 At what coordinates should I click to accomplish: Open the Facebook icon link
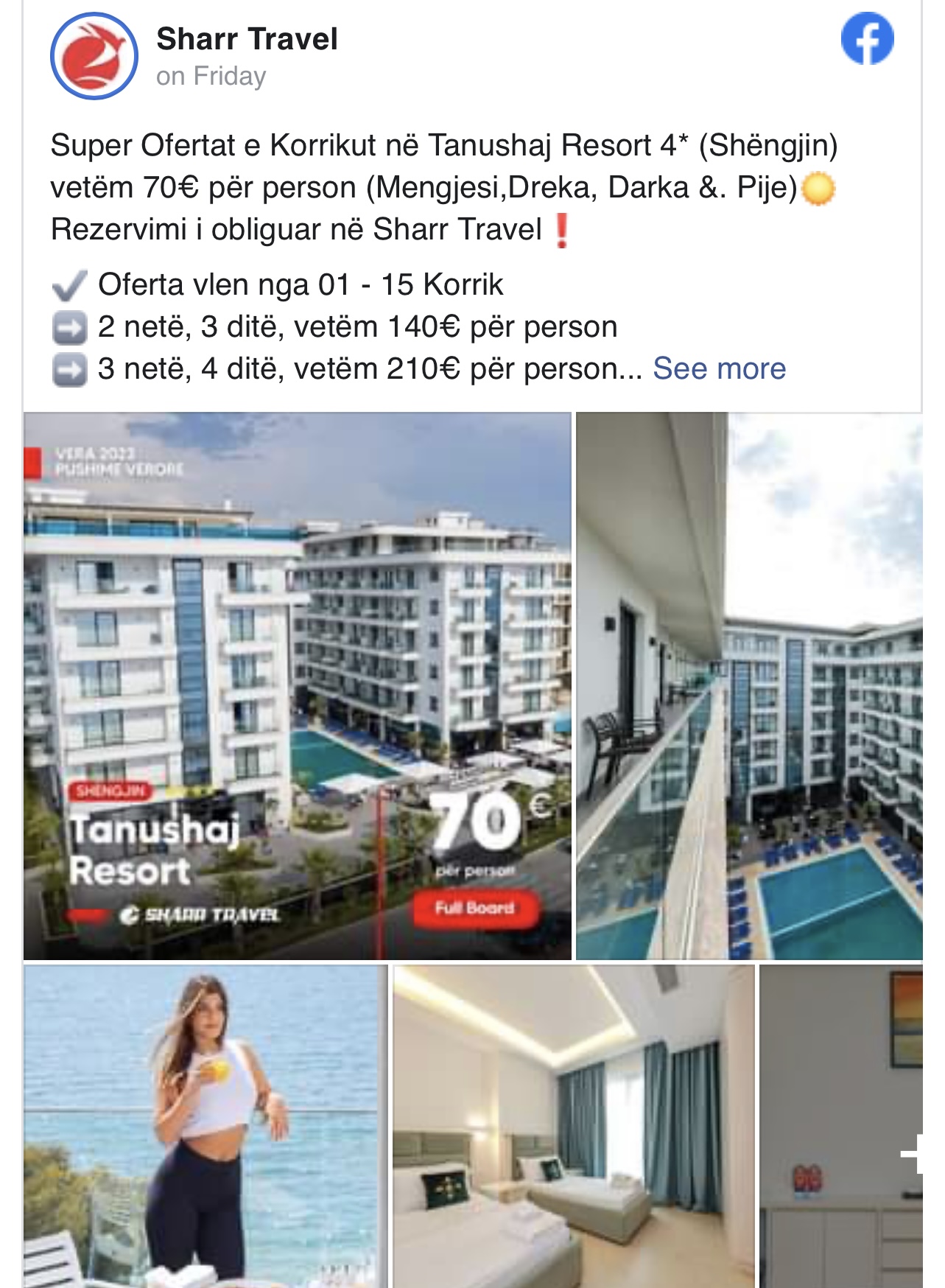tap(867, 38)
